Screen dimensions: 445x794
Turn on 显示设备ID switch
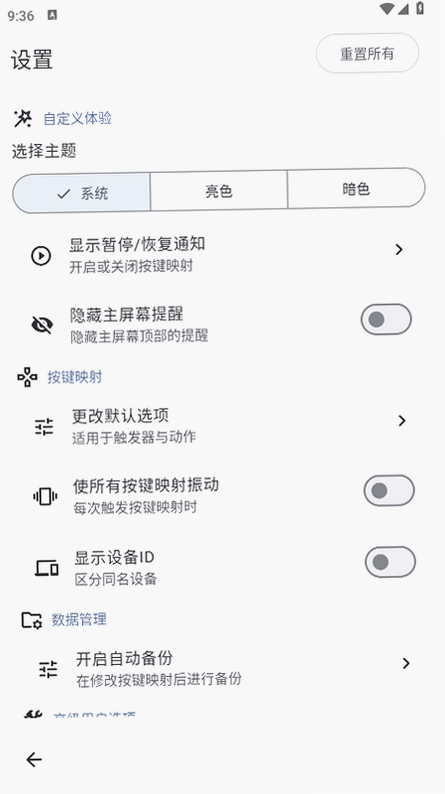(x=390, y=562)
